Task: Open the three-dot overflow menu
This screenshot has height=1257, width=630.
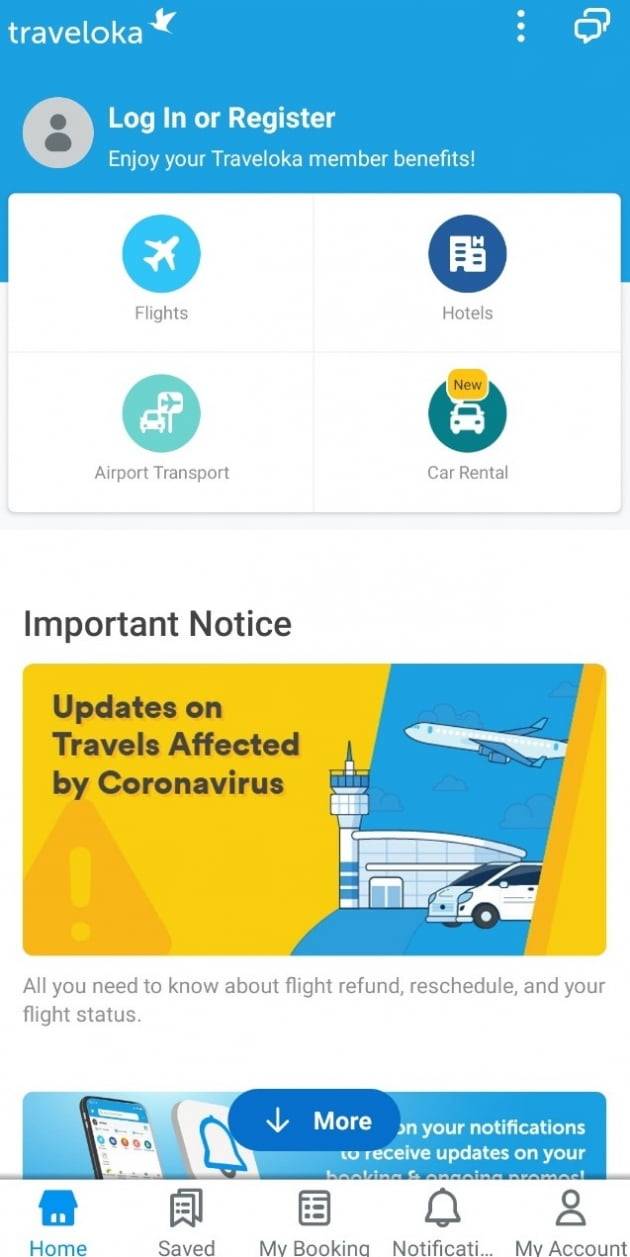Action: (x=520, y=26)
